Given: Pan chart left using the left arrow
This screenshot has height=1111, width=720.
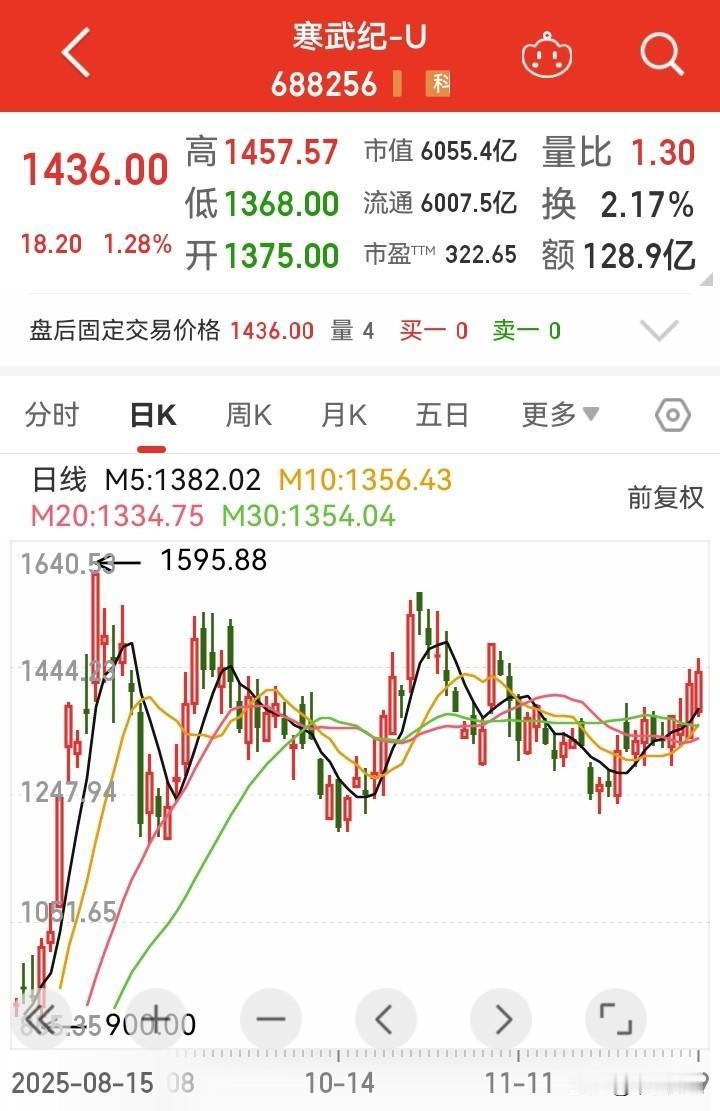Looking at the screenshot, I should 386,1018.
